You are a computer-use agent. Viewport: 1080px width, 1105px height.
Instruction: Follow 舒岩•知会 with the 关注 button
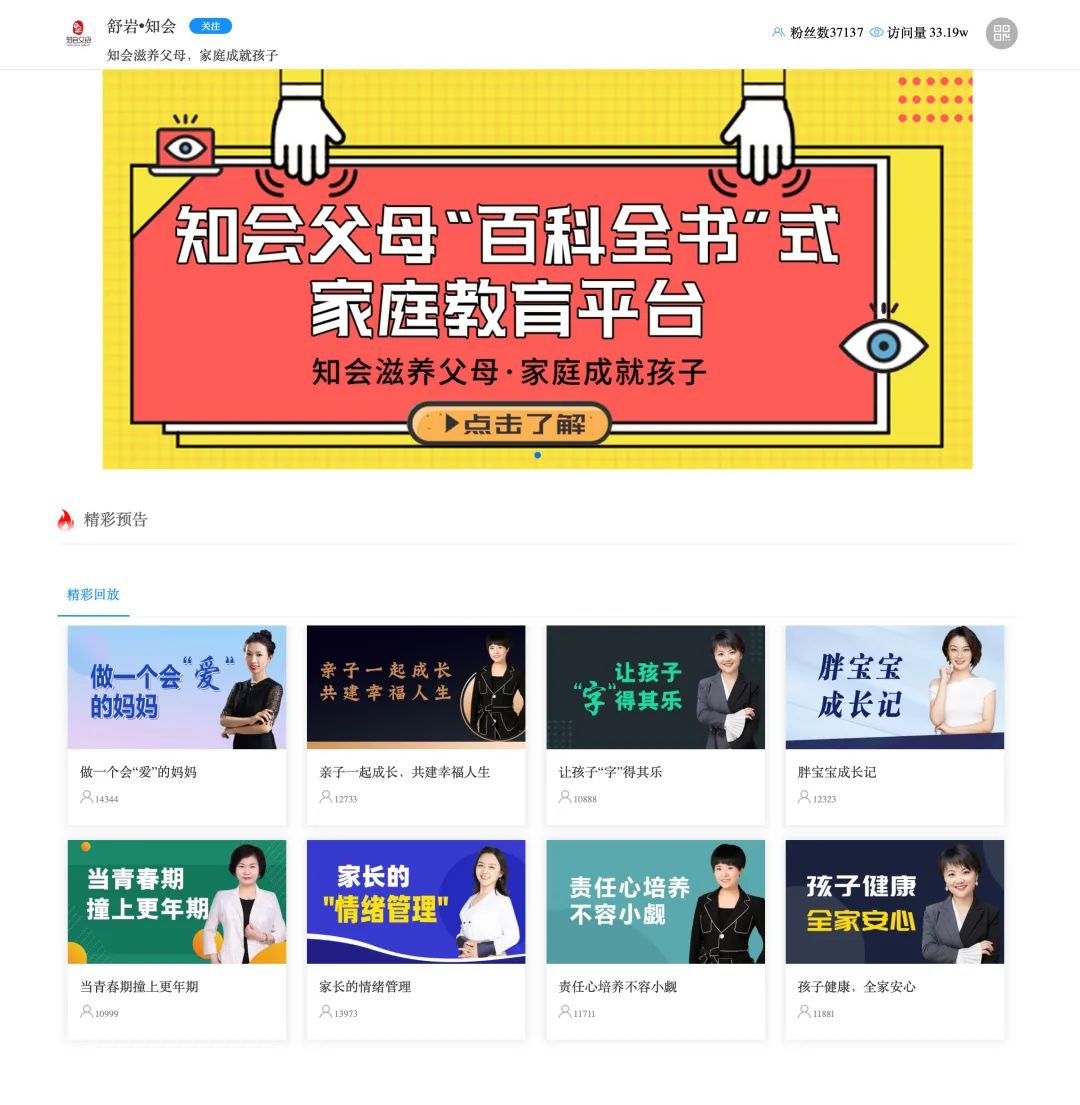click(210, 26)
